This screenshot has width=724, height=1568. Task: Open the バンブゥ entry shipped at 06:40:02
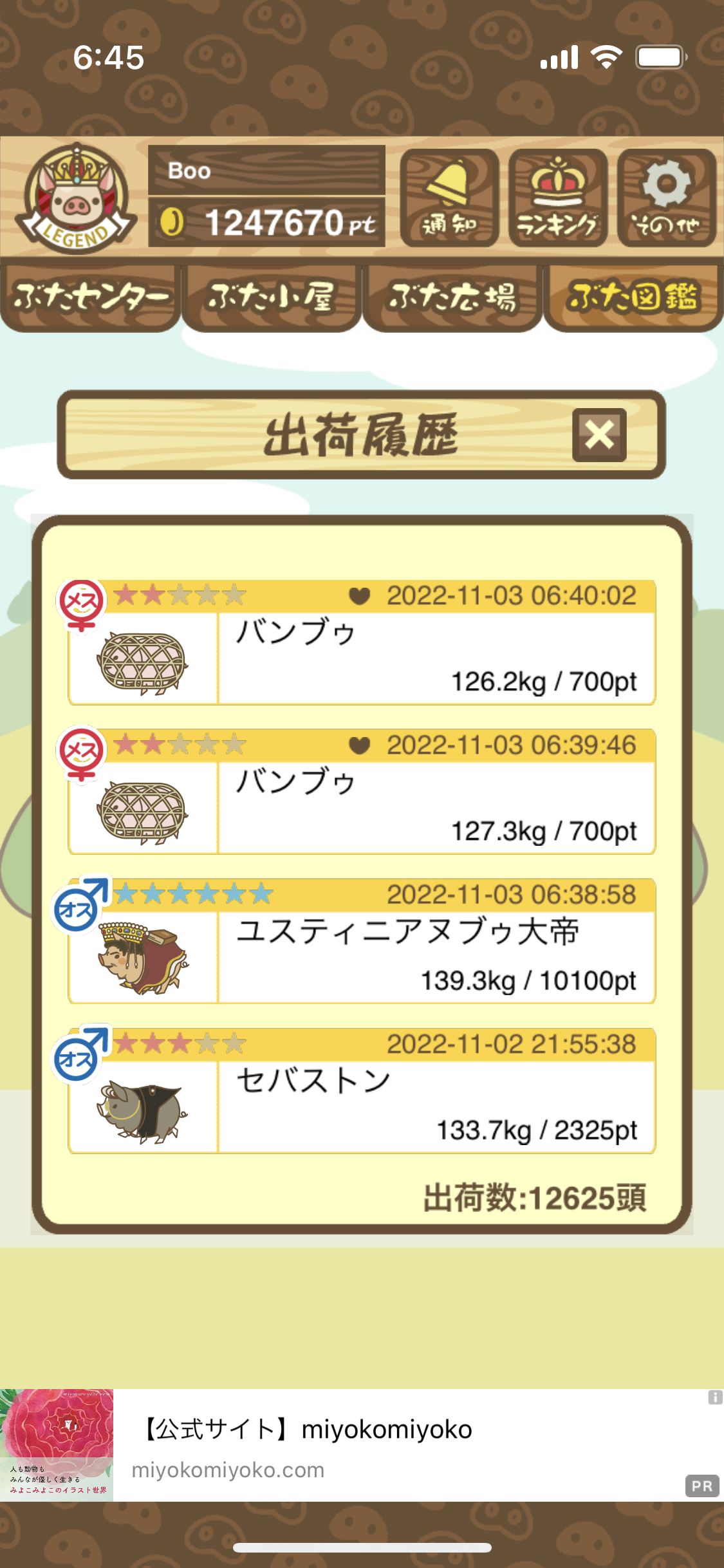tap(362, 644)
